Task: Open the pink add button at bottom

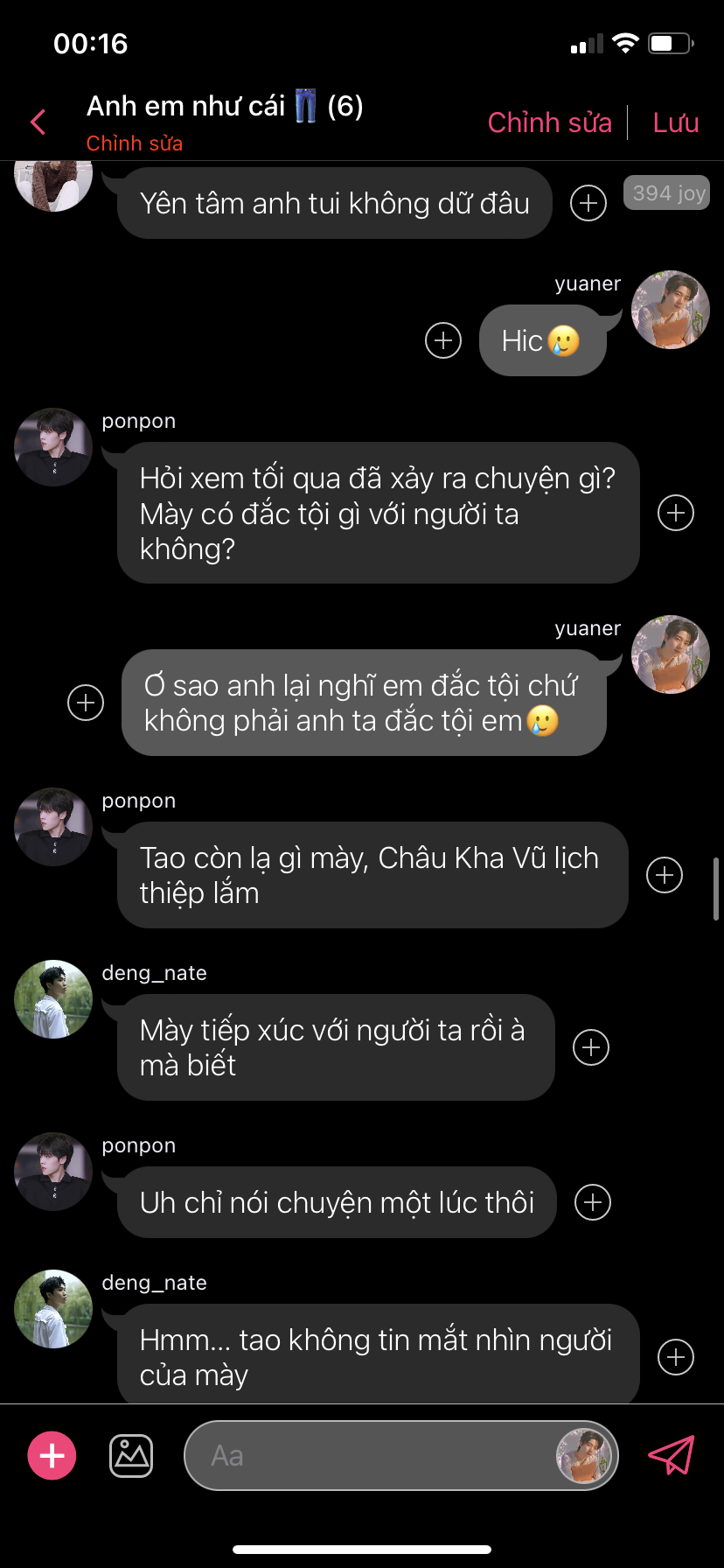Action: [52, 1455]
